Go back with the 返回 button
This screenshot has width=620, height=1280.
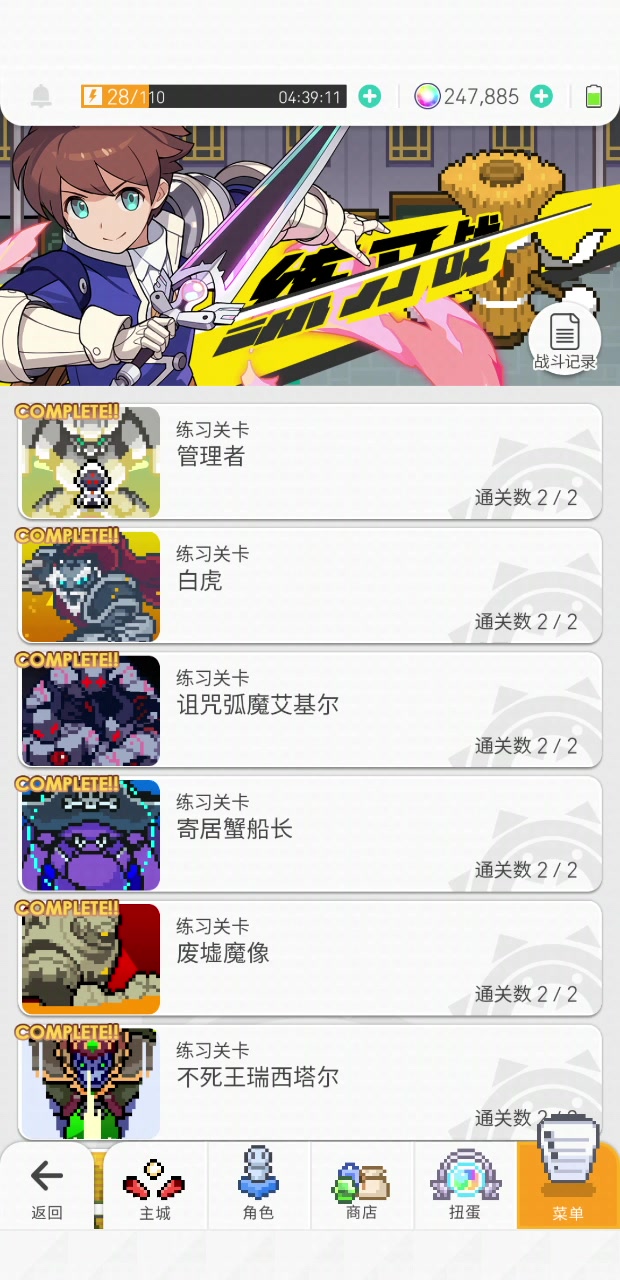(x=47, y=1187)
